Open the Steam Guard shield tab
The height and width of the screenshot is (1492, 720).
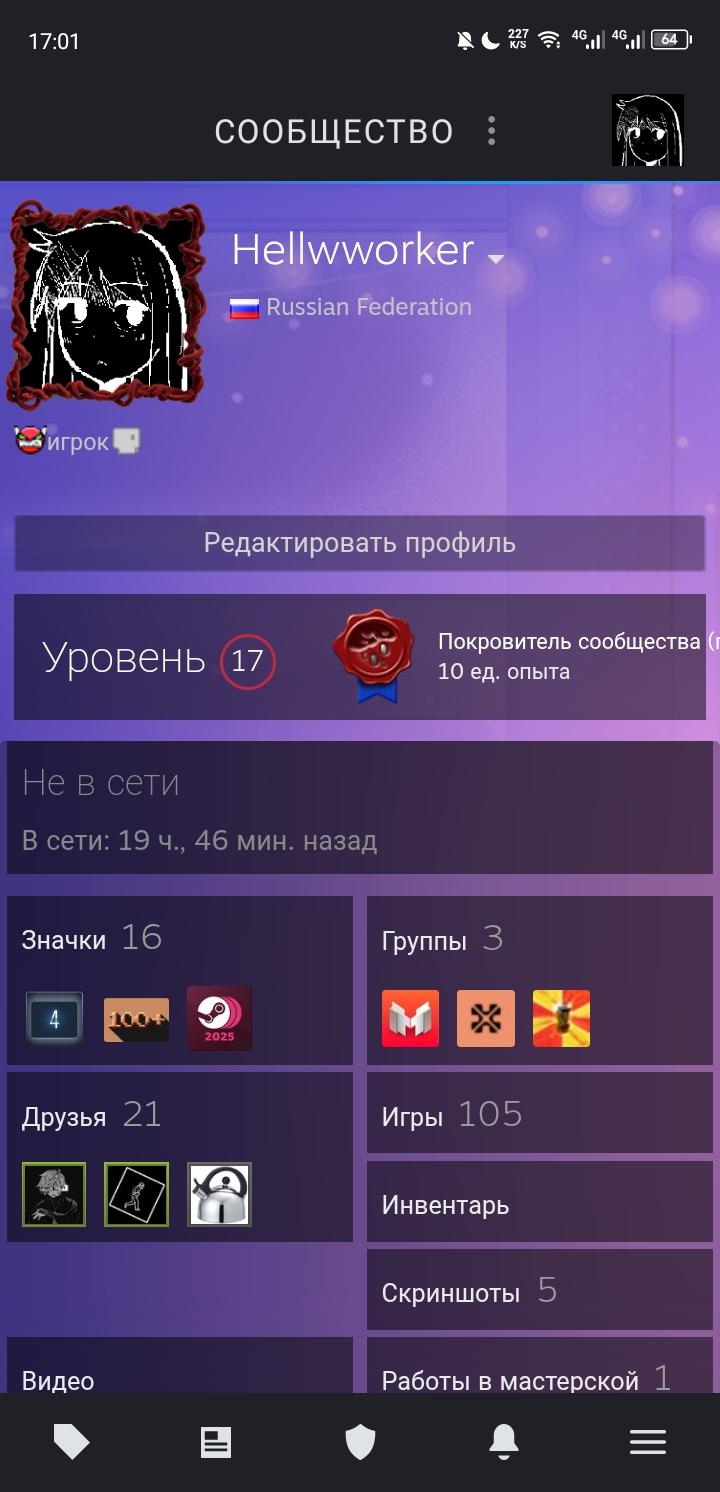point(360,1441)
